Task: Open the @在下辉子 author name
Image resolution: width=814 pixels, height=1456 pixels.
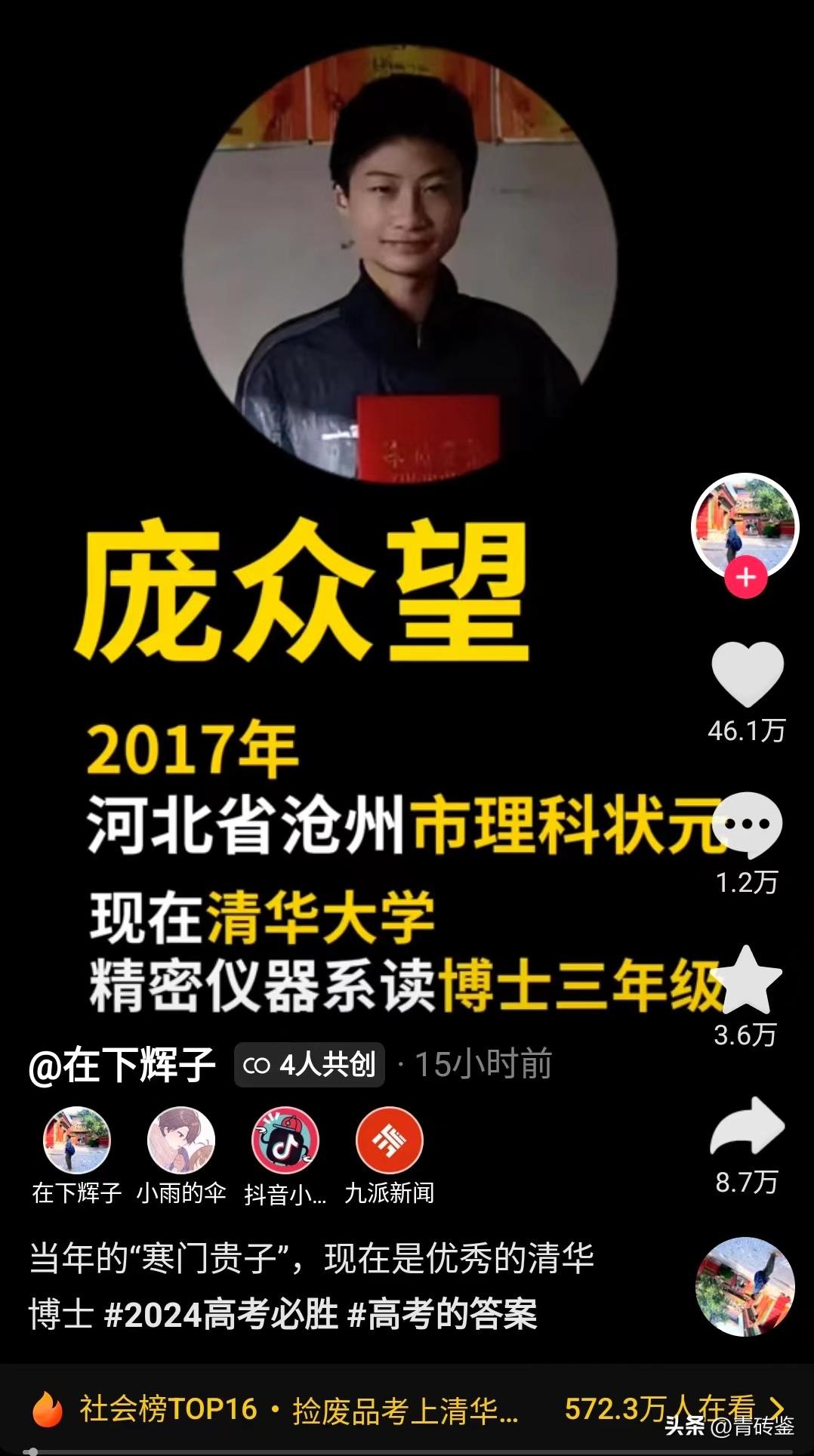Action: tap(122, 1065)
